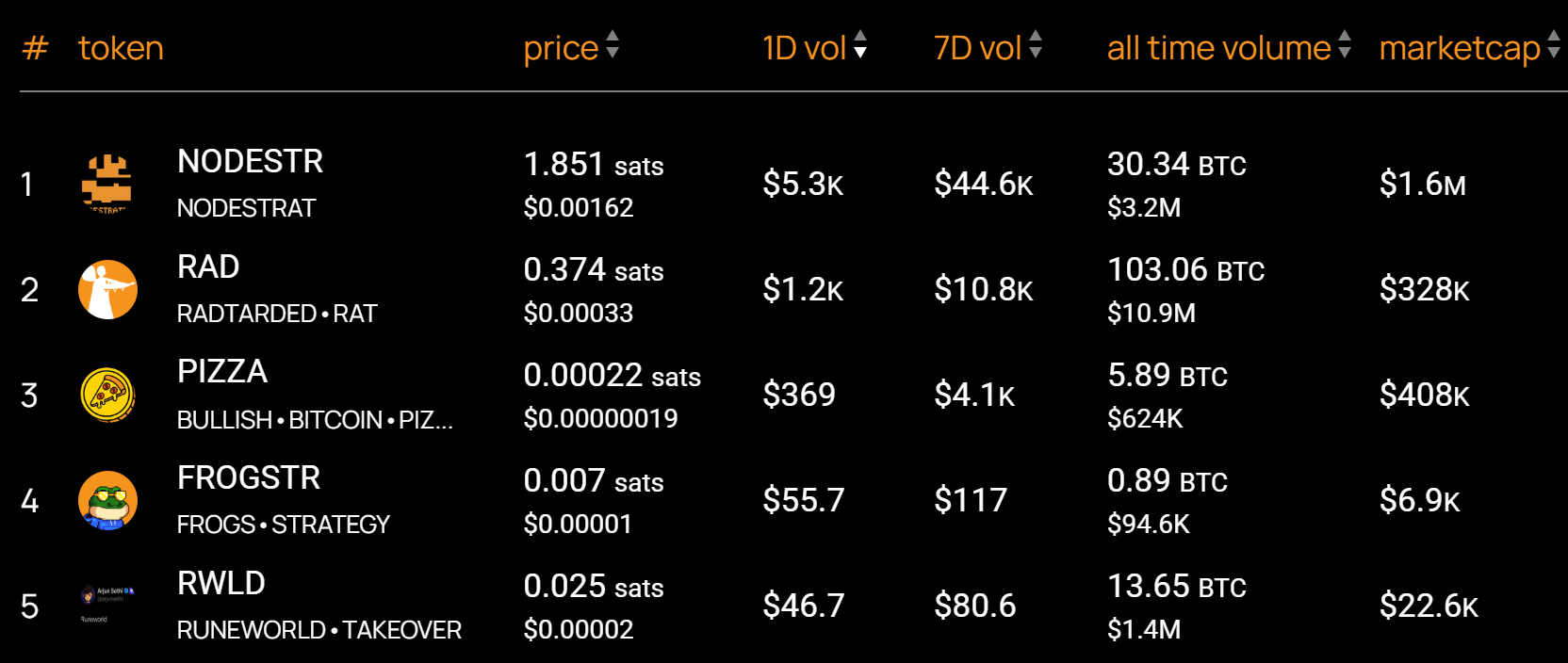The height and width of the screenshot is (663, 1568).
Task: Sort tokens by 7D vol
Action: point(987,47)
